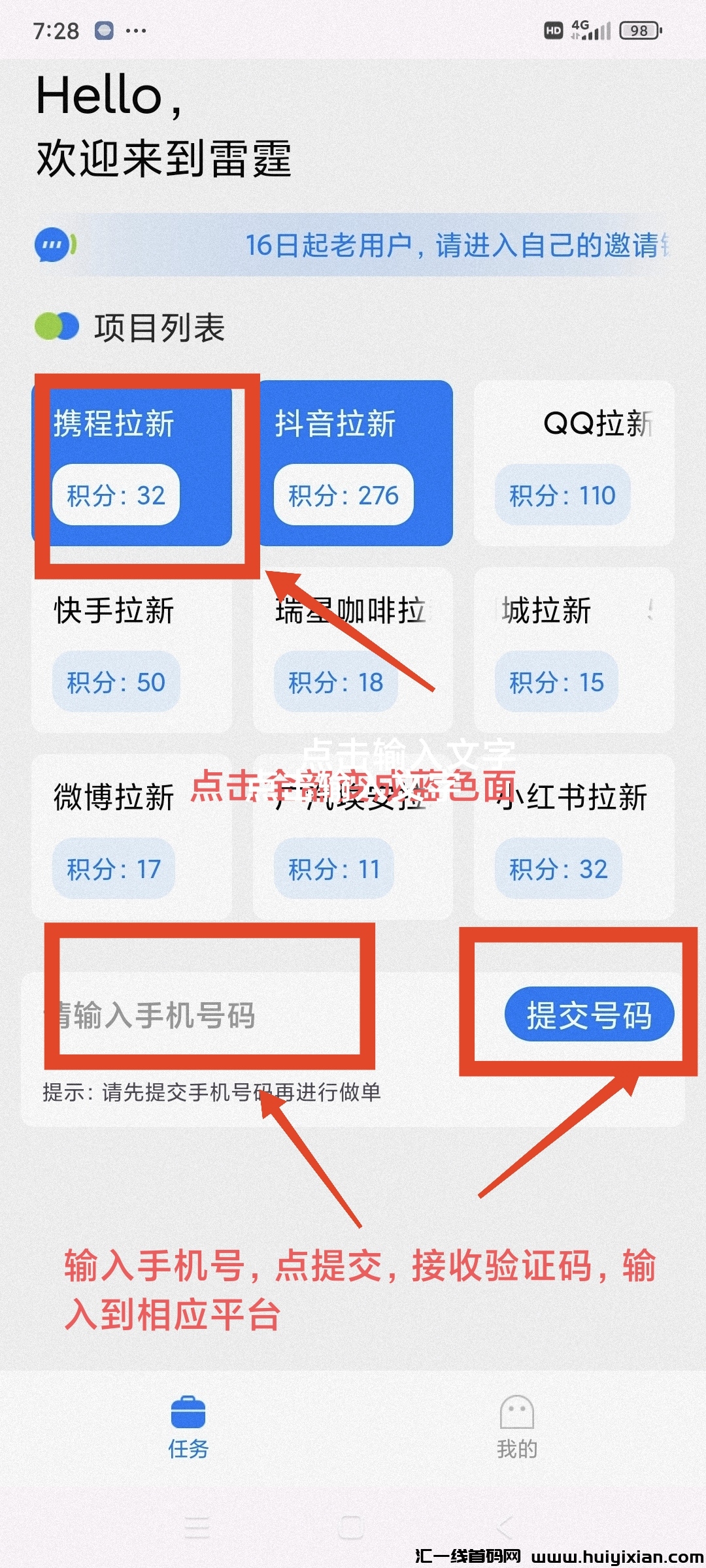Tap the circular notification icon near the clock
This screenshot has height=1568, width=706.
click(x=105, y=29)
